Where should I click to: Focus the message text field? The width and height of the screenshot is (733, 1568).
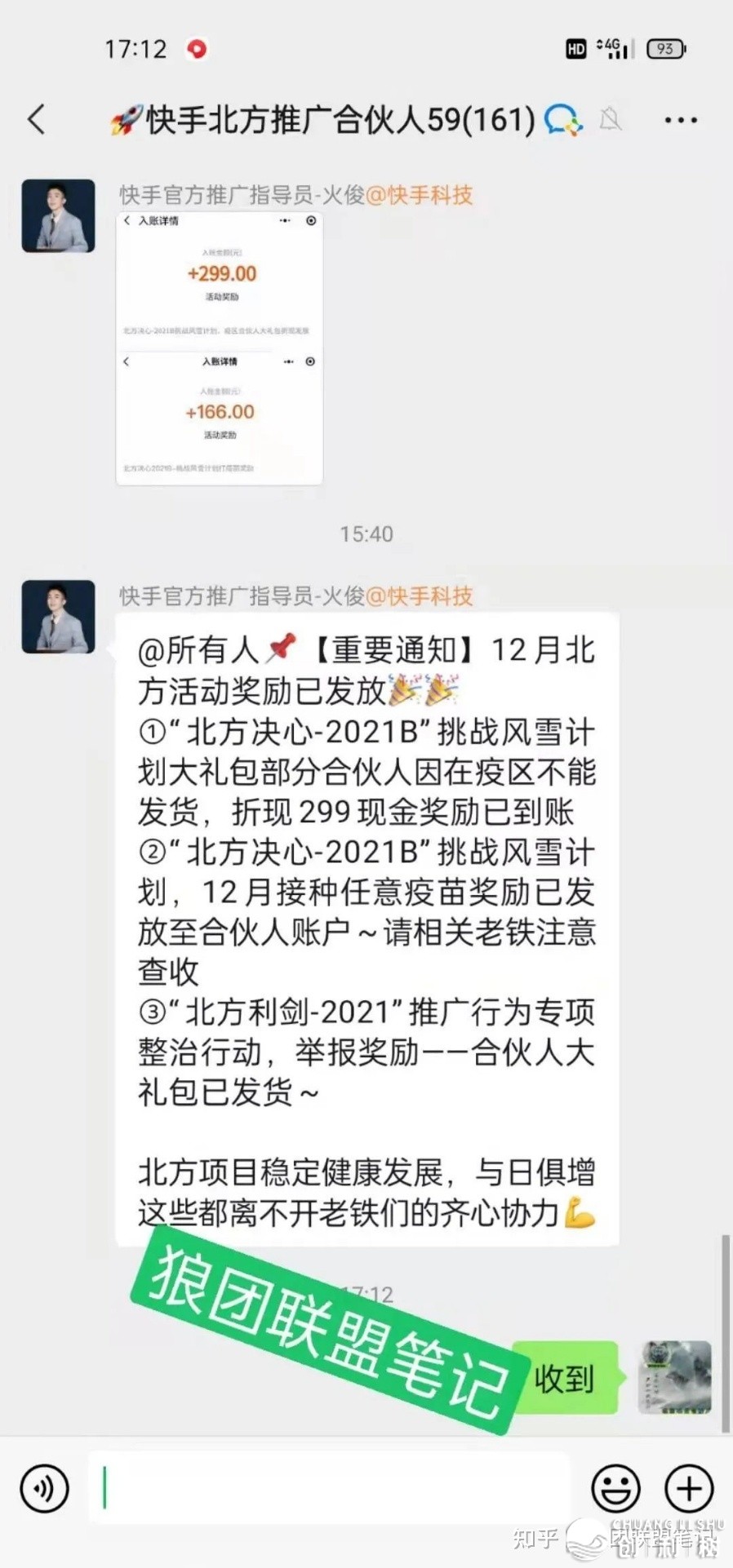[327, 1488]
